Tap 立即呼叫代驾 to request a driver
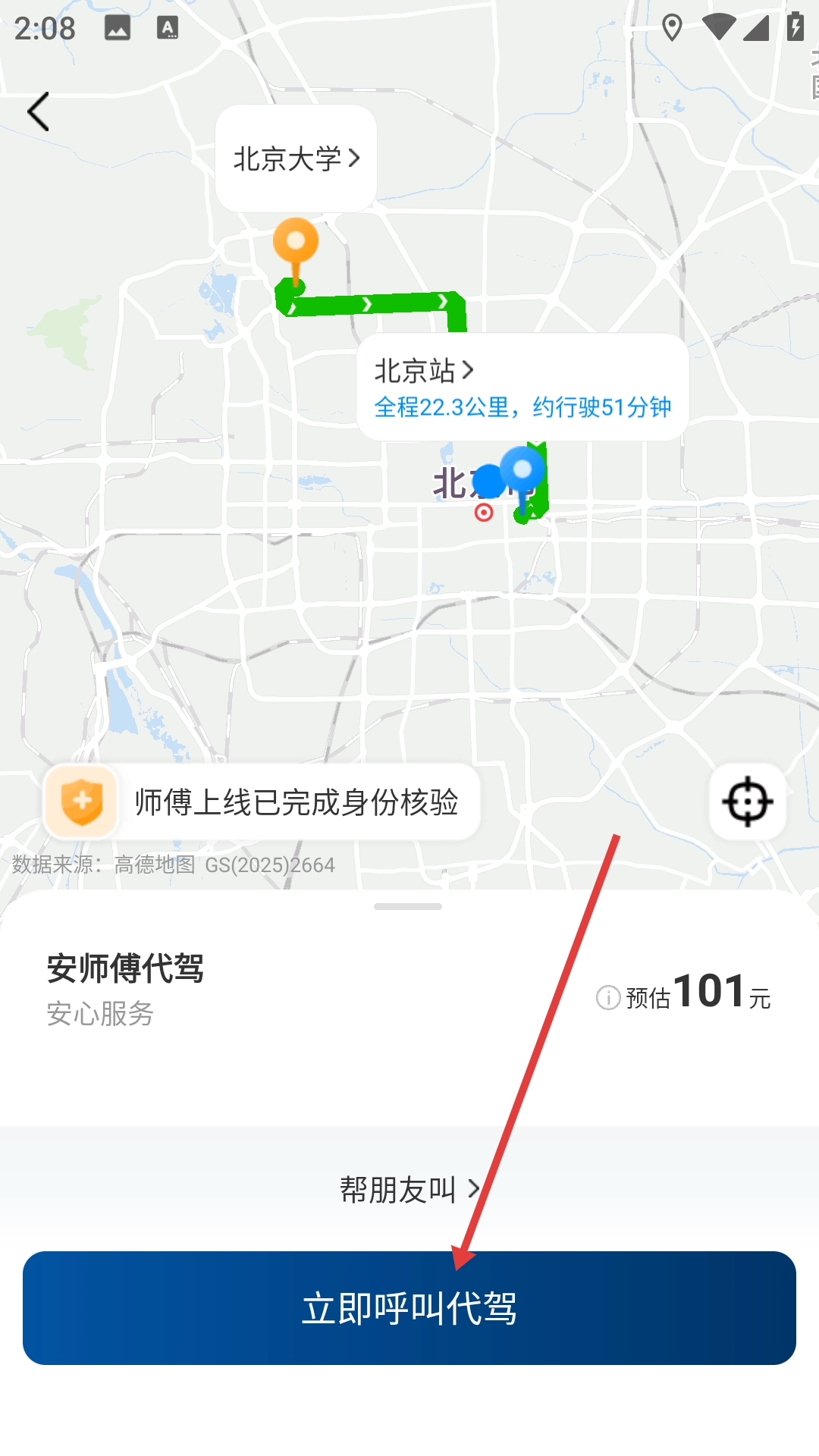This screenshot has width=819, height=1456. tap(409, 1308)
